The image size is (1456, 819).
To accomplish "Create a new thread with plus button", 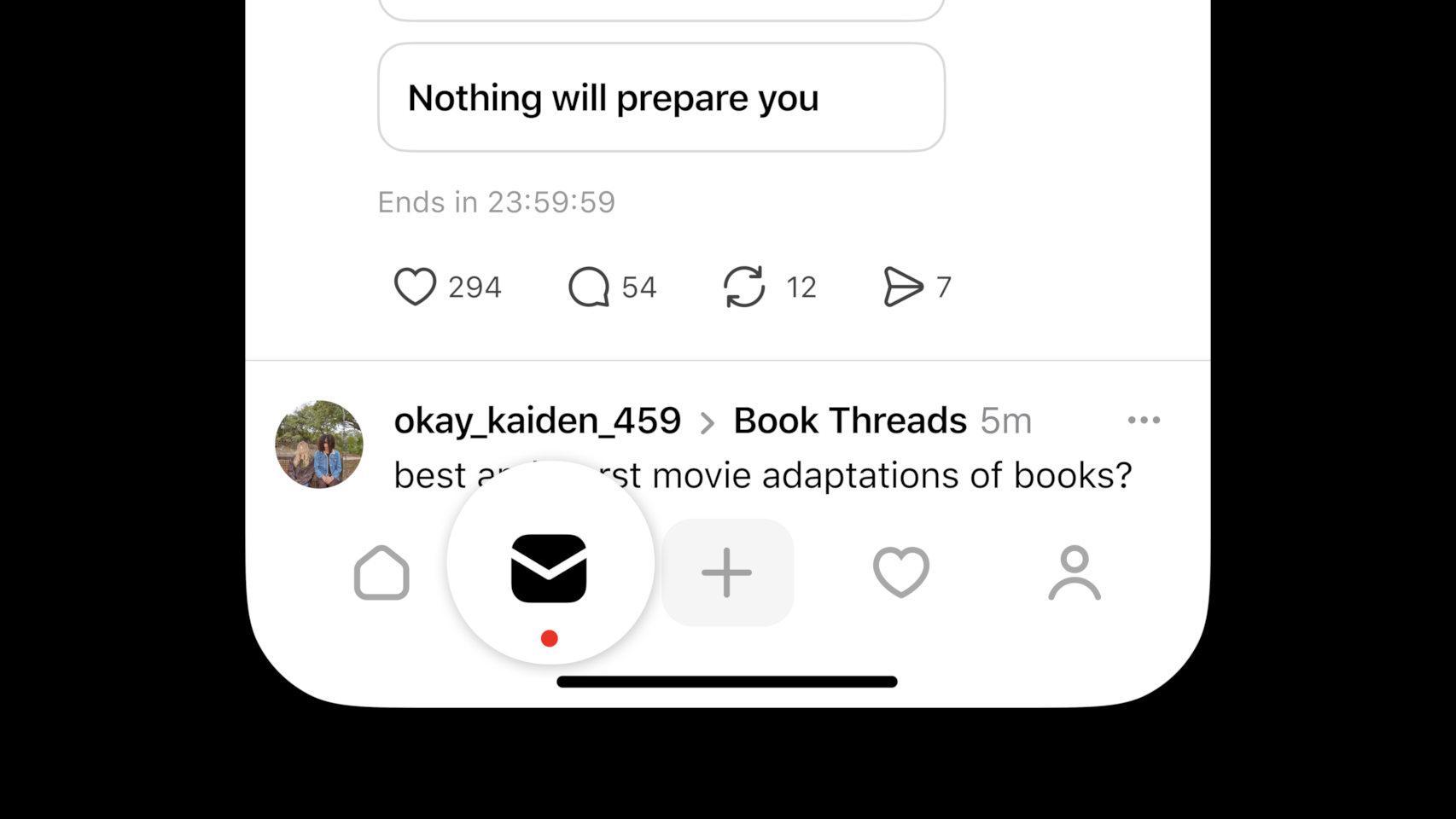I will point(727,572).
